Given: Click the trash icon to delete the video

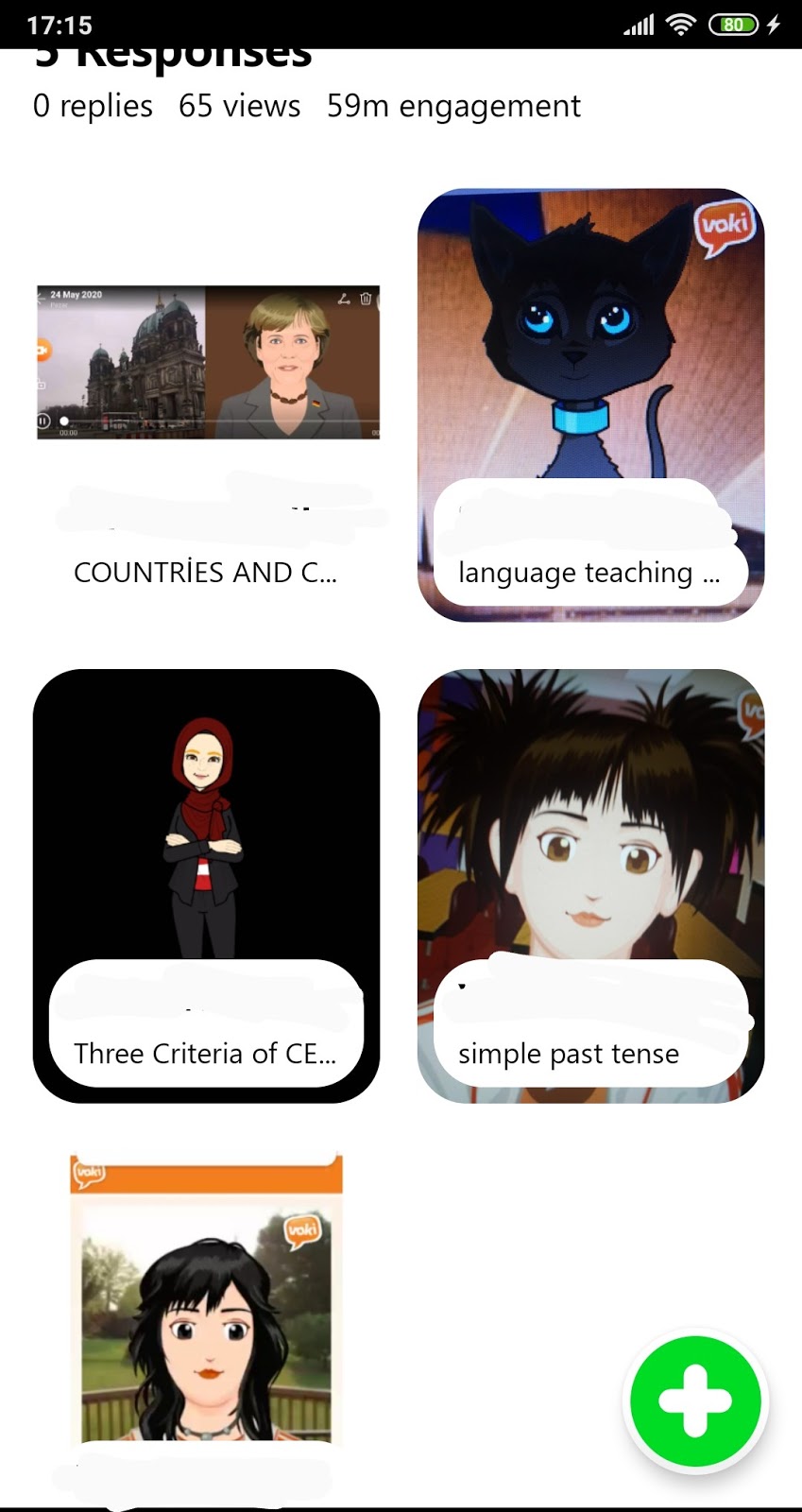Looking at the screenshot, I should click(365, 300).
